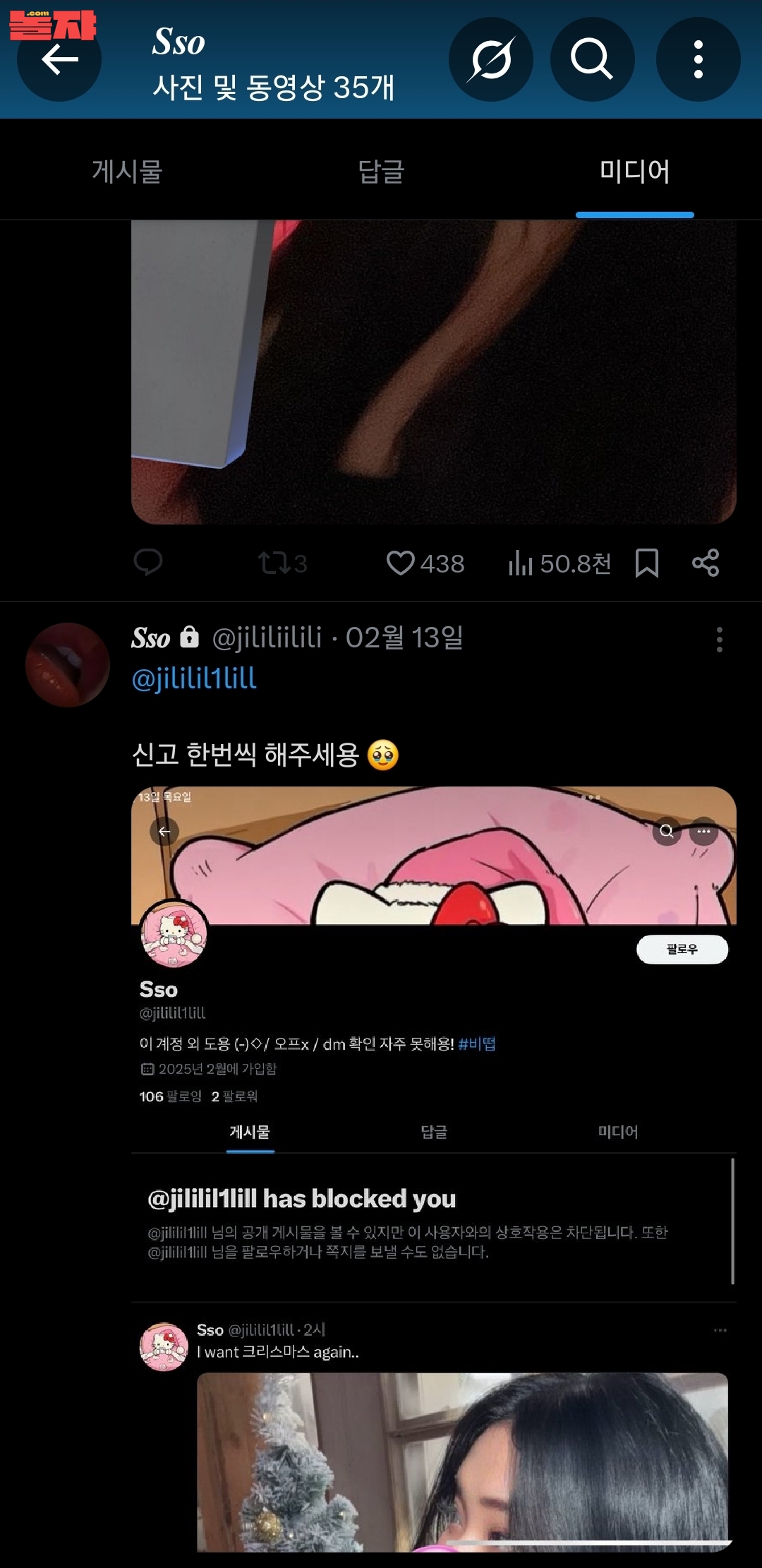Screen dimensions: 762x1568
Task: Open the profile overflow menu
Action: click(698, 59)
